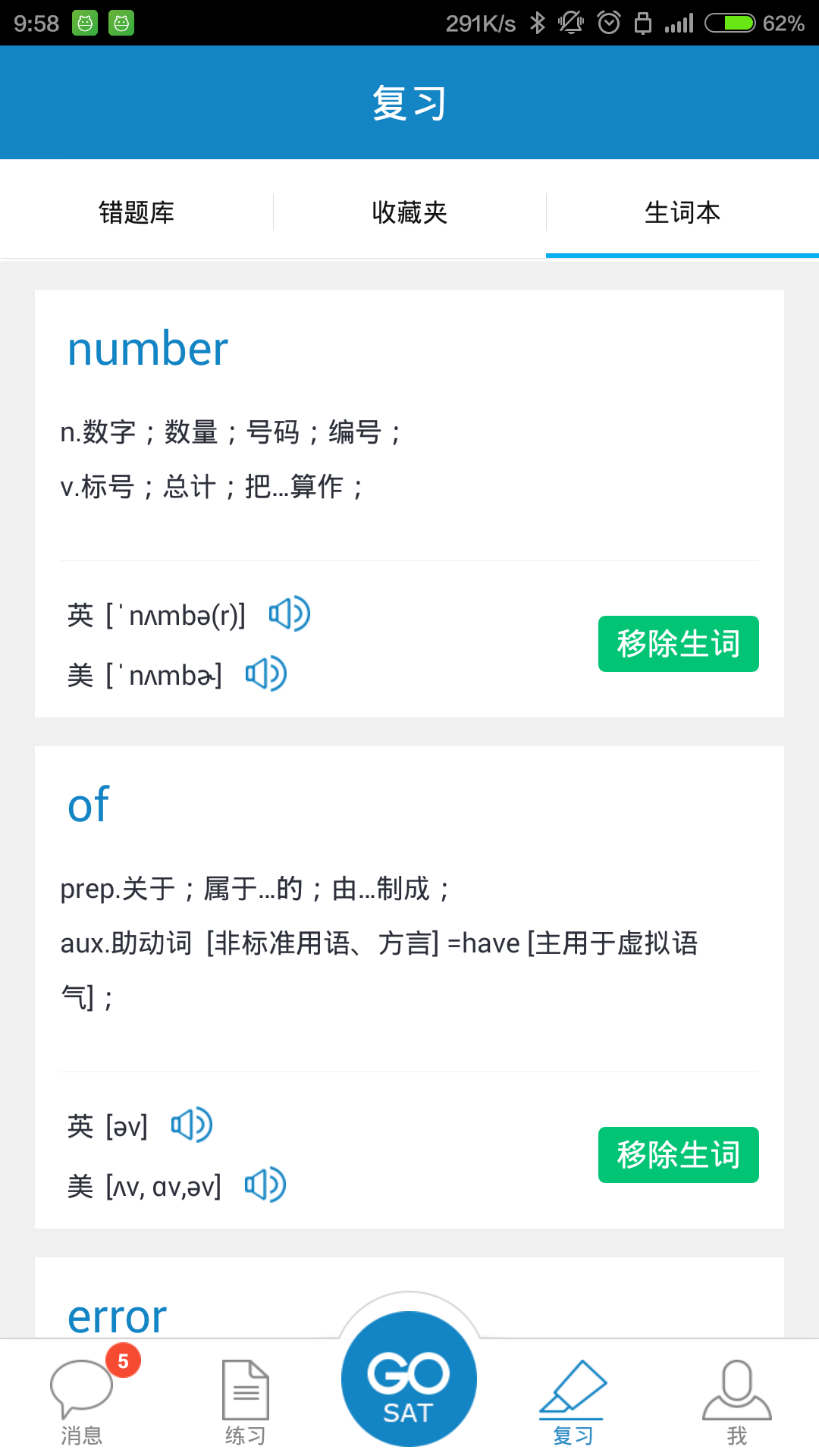Image resolution: width=819 pixels, height=1456 pixels.
Task: Play American pronunciation of of
Action: [265, 1185]
